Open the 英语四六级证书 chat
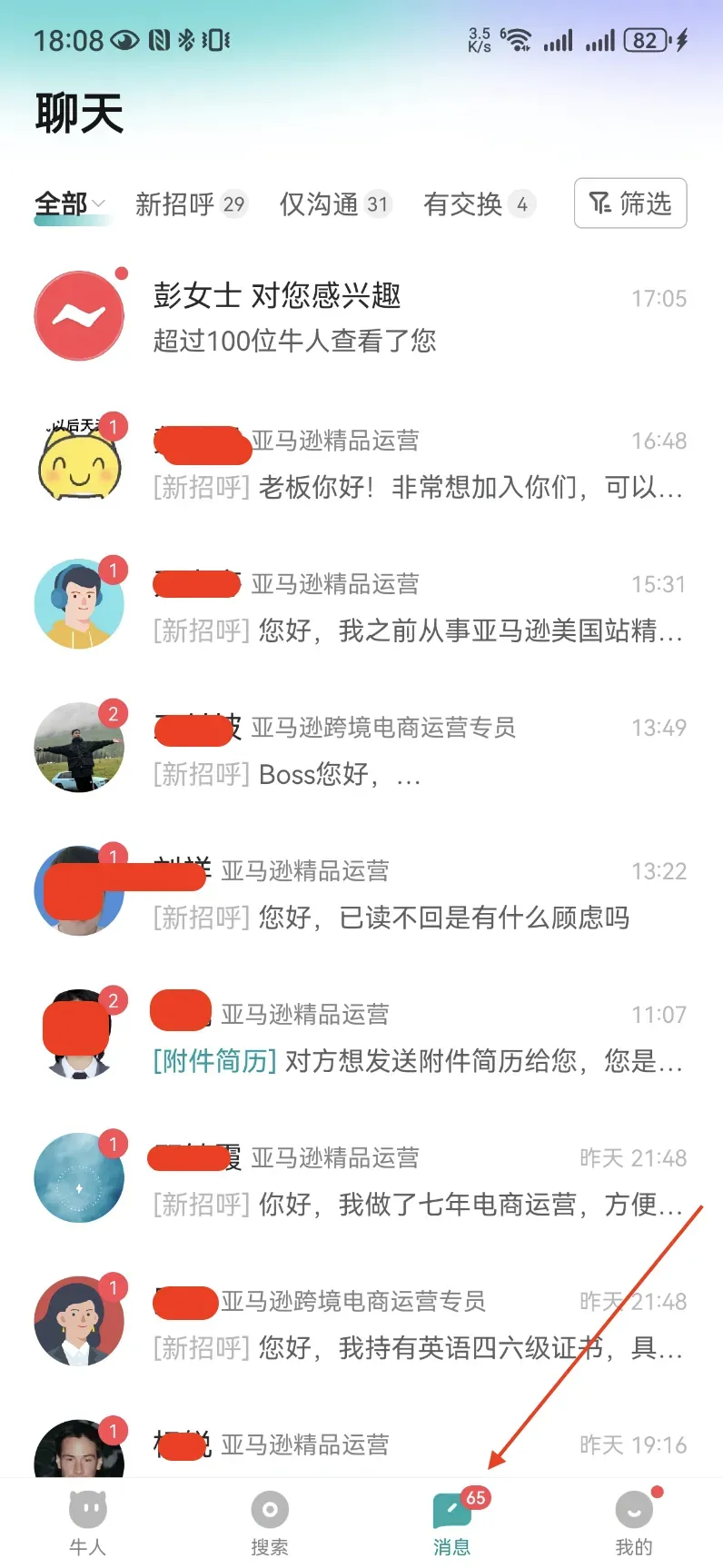 tap(361, 1324)
